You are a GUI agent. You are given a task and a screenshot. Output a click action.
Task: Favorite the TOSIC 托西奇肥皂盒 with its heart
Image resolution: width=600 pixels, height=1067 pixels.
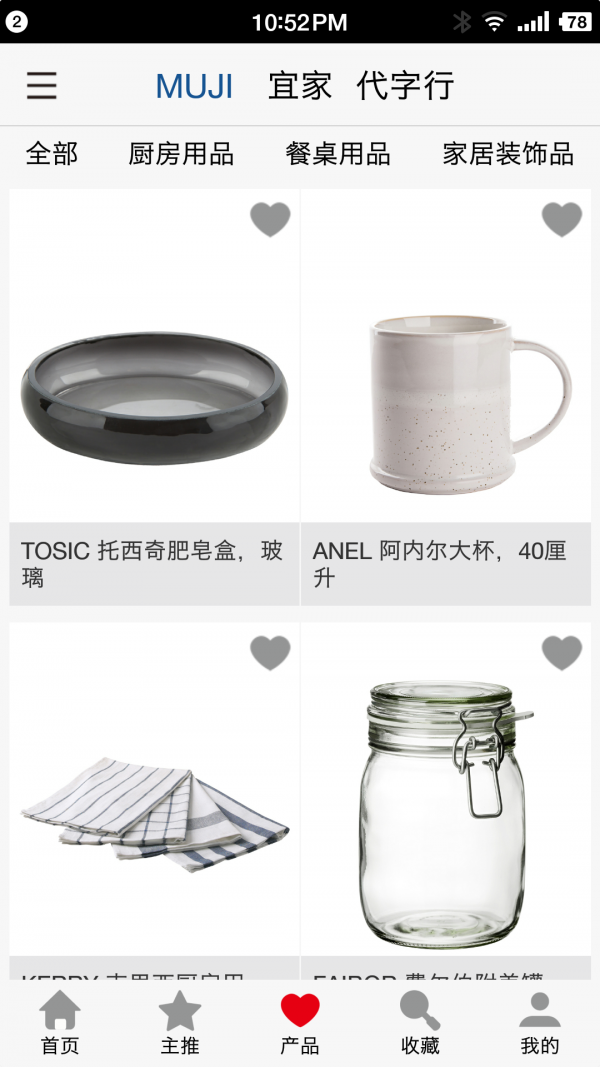point(270,219)
